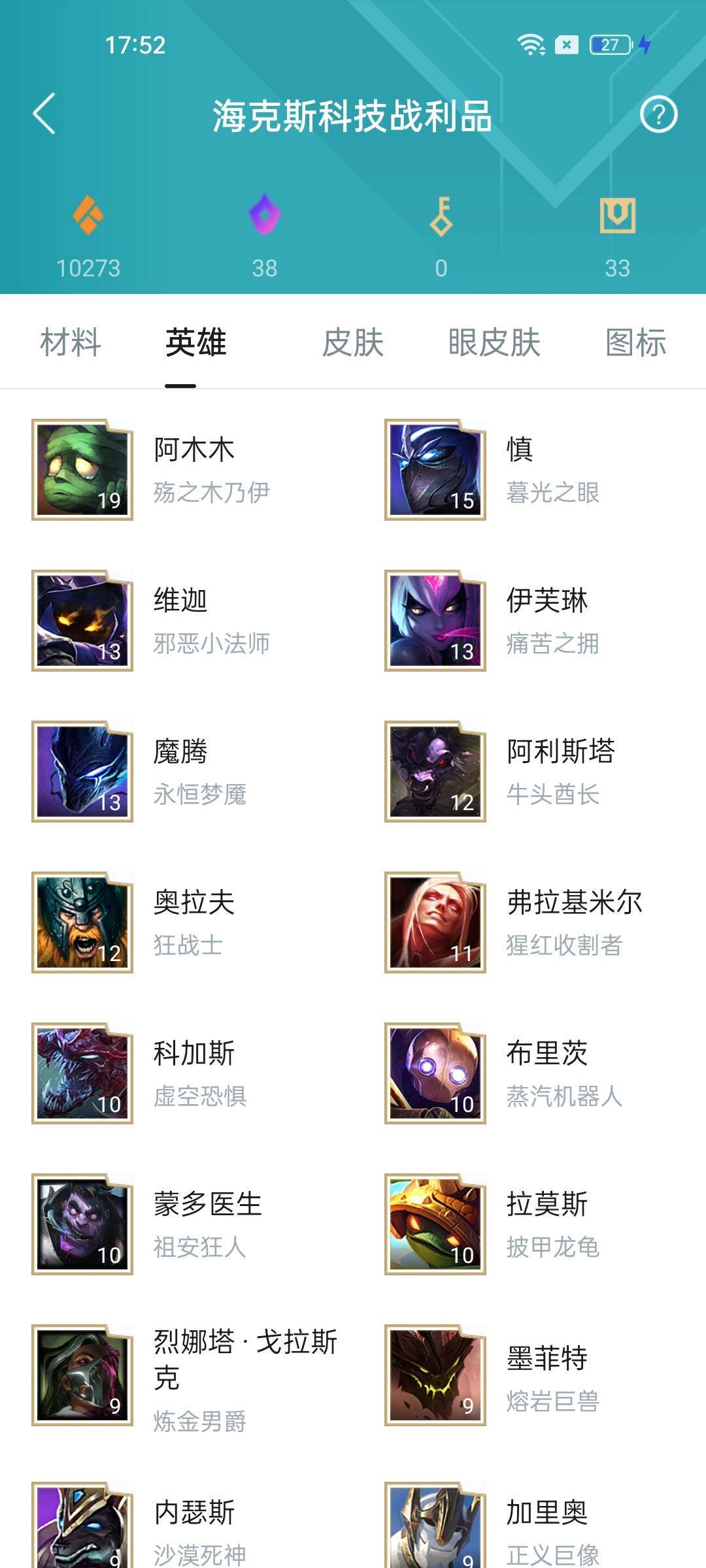The height and width of the screenshot is (1568, 706).
Task: Go back from 海克斯科技战利品 page
Action: pyautogui.click(x=44, y=114)
